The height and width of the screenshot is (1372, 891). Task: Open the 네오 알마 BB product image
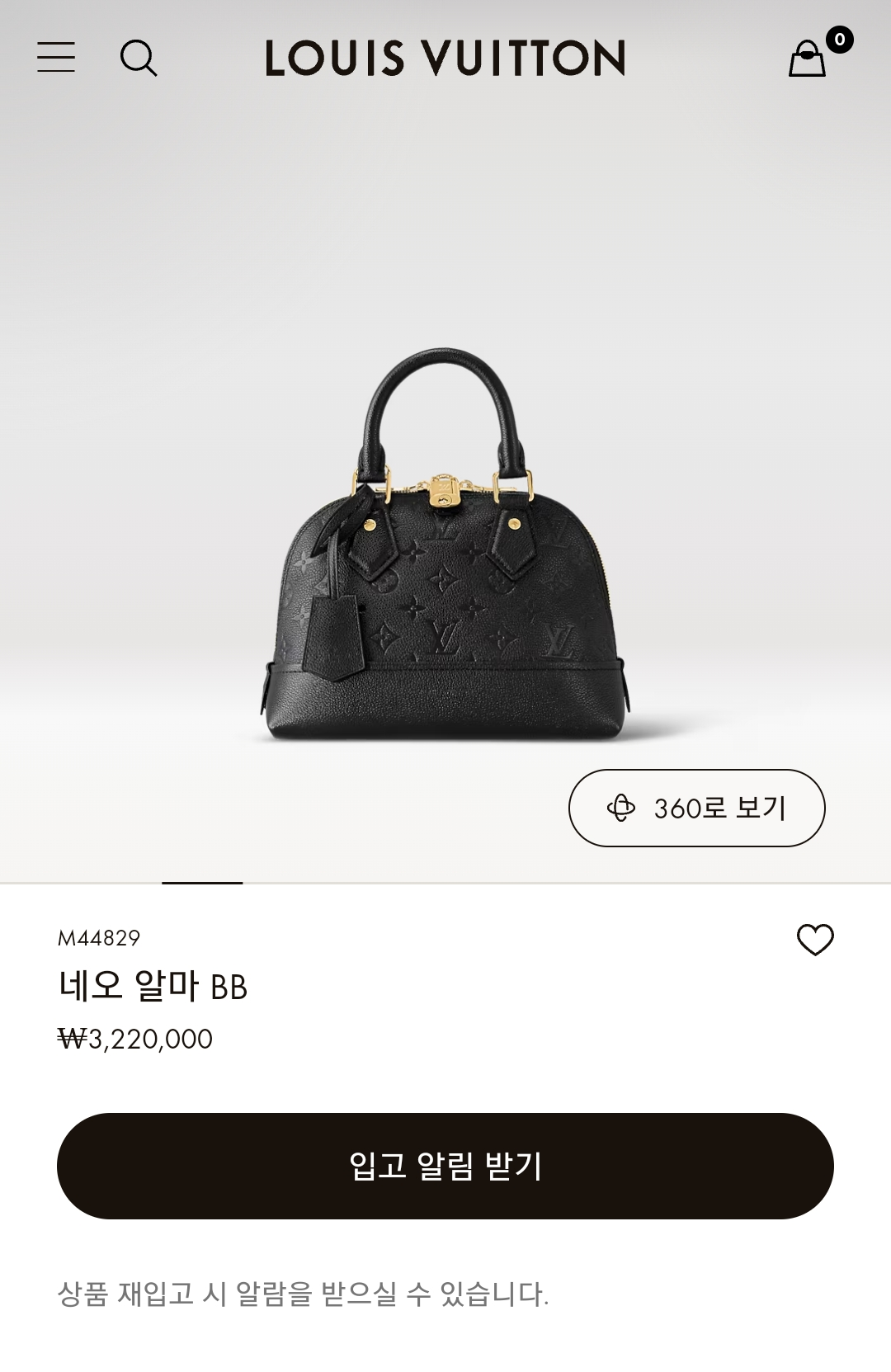(445, 545)
